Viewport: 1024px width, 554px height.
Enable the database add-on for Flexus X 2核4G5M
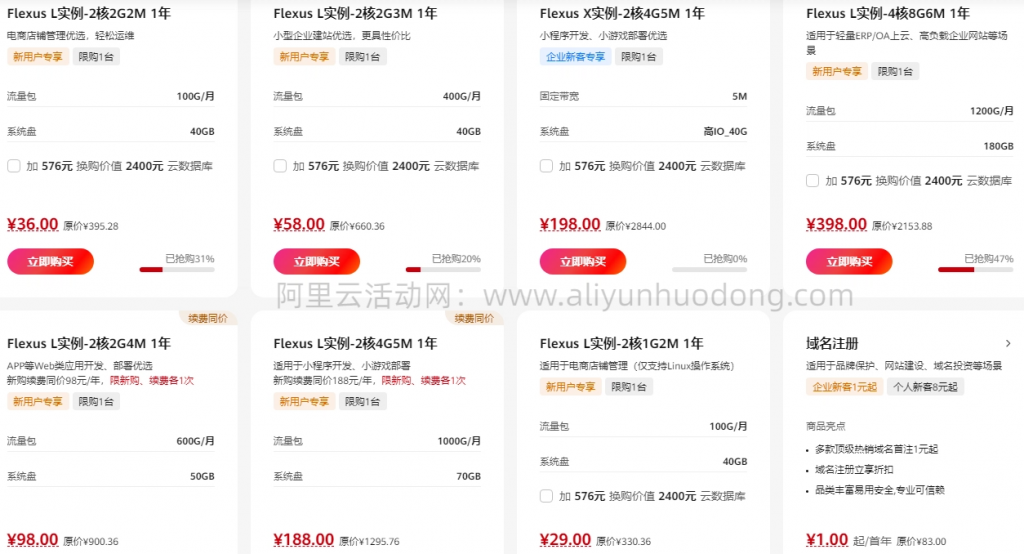point(546,166)
